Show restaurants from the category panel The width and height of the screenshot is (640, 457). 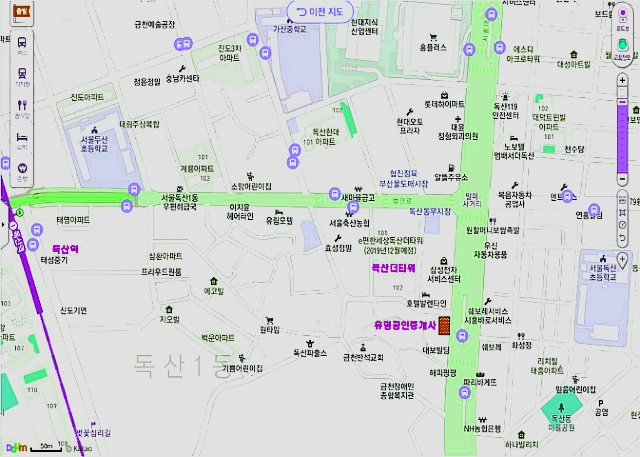pos(22,107)
